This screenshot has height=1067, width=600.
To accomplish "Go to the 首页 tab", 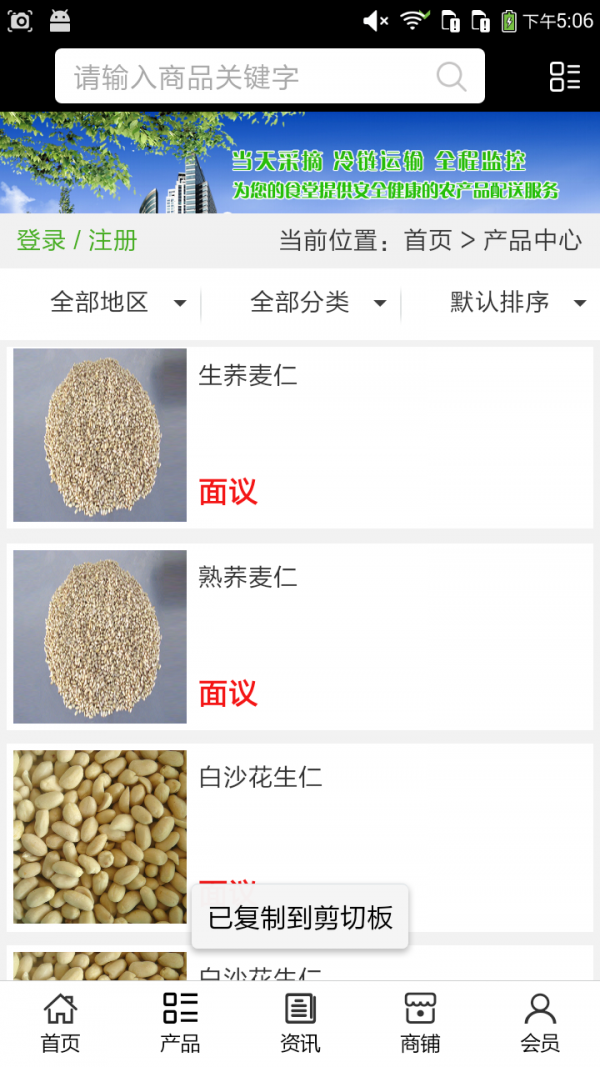I will coord(60,1023).
